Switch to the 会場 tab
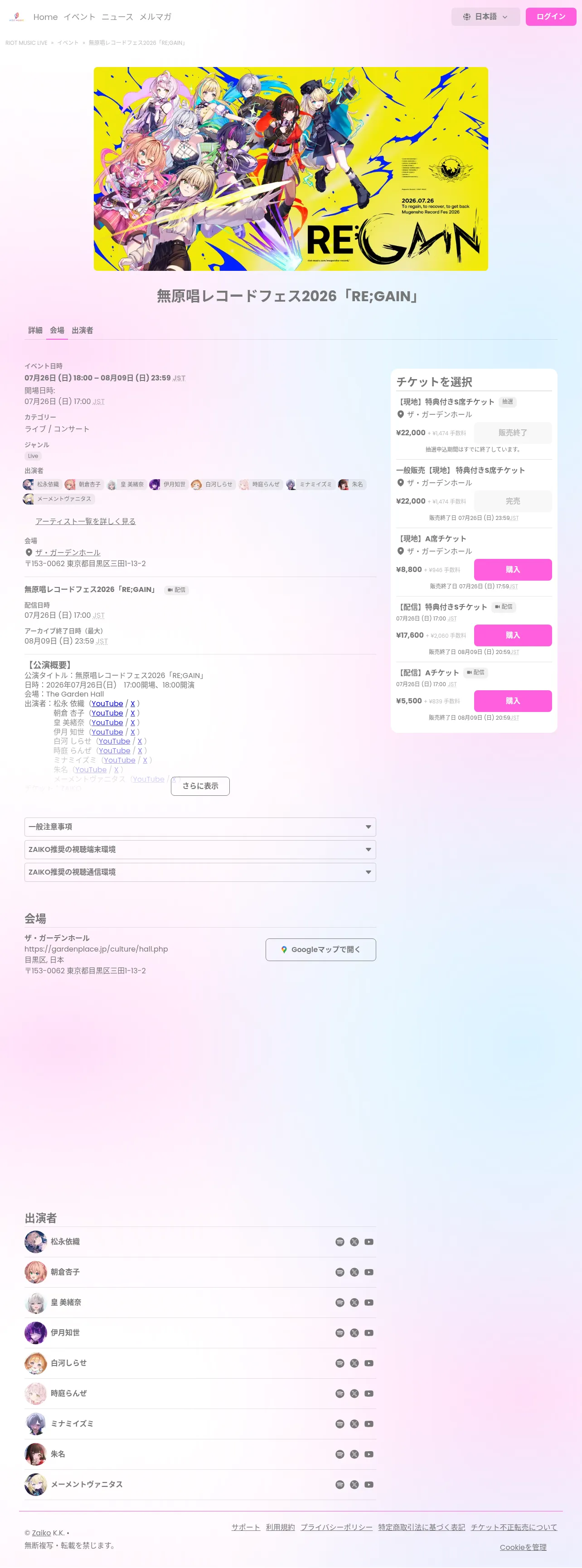The height and width of the screenshot is (1568, 582). 57,330
